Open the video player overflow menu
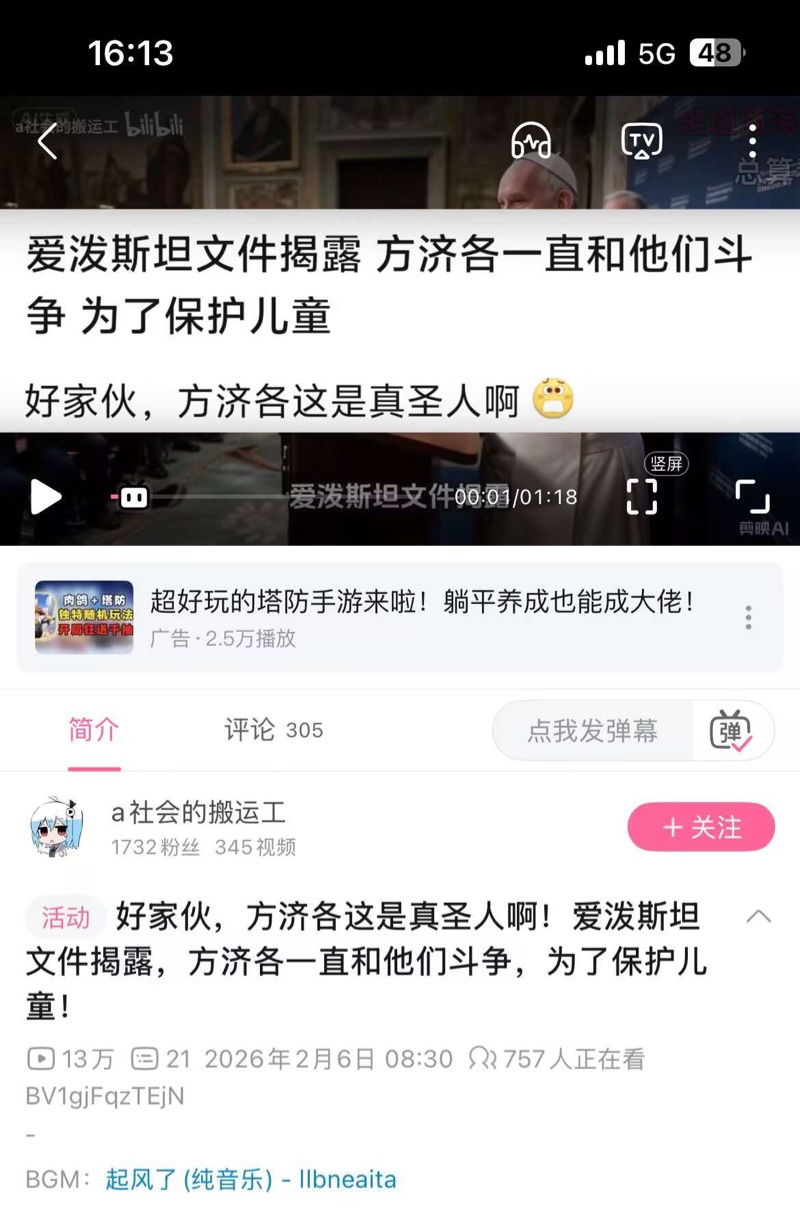Image resolution: width=800 pixels, height=1210 pixels. (x=752, y=142)
